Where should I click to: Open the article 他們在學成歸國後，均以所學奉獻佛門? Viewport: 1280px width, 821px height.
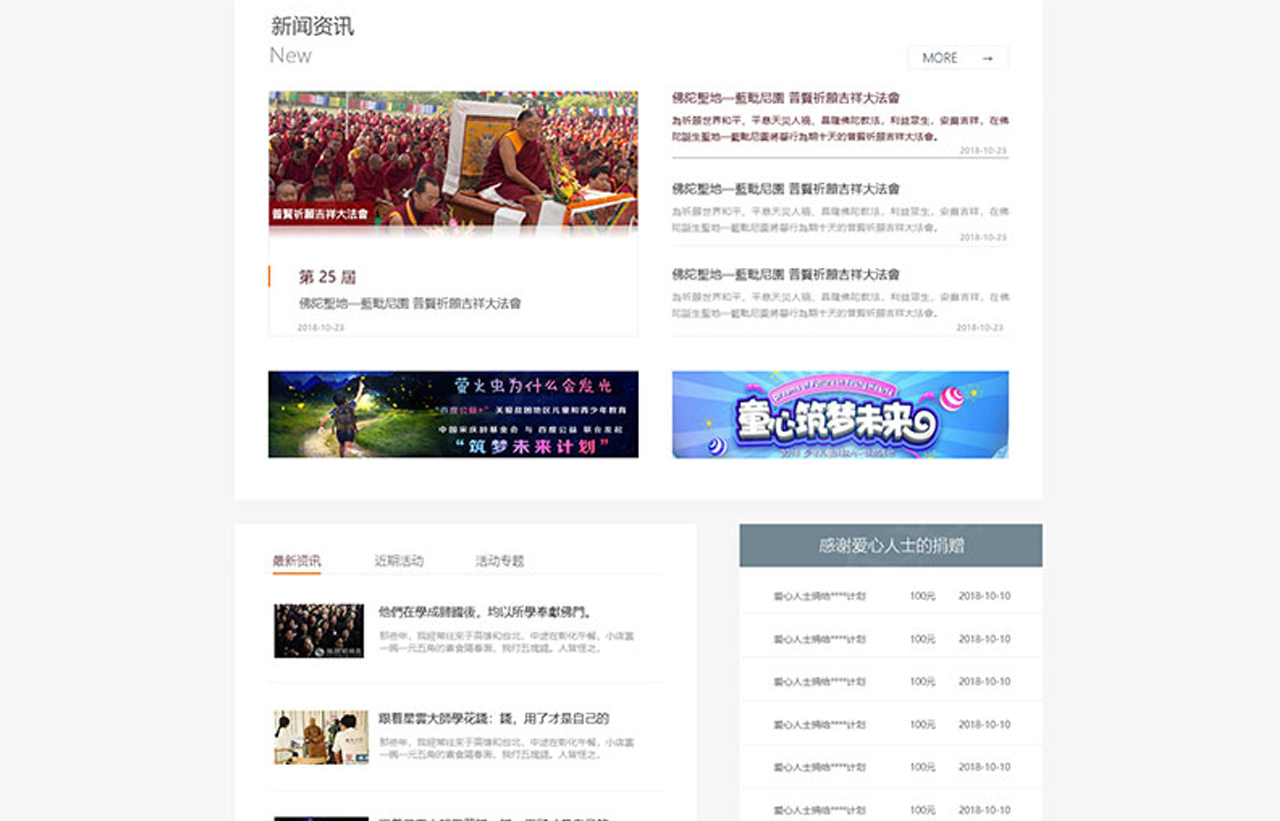coord(485,612)
